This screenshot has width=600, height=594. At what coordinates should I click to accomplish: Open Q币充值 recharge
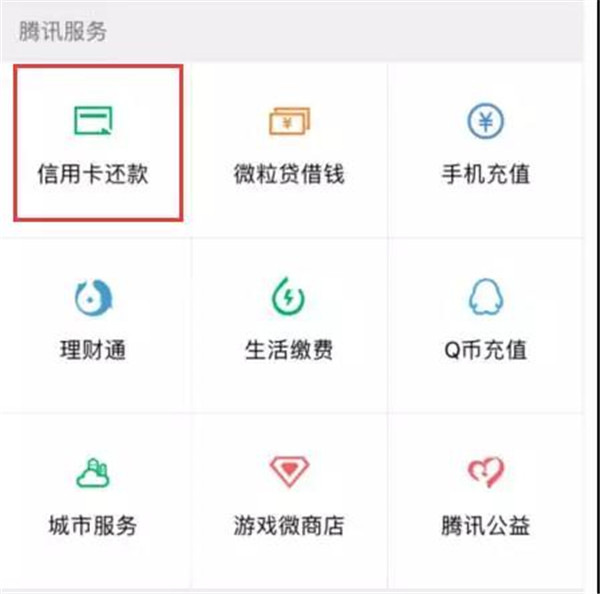[x=485, y=320]
